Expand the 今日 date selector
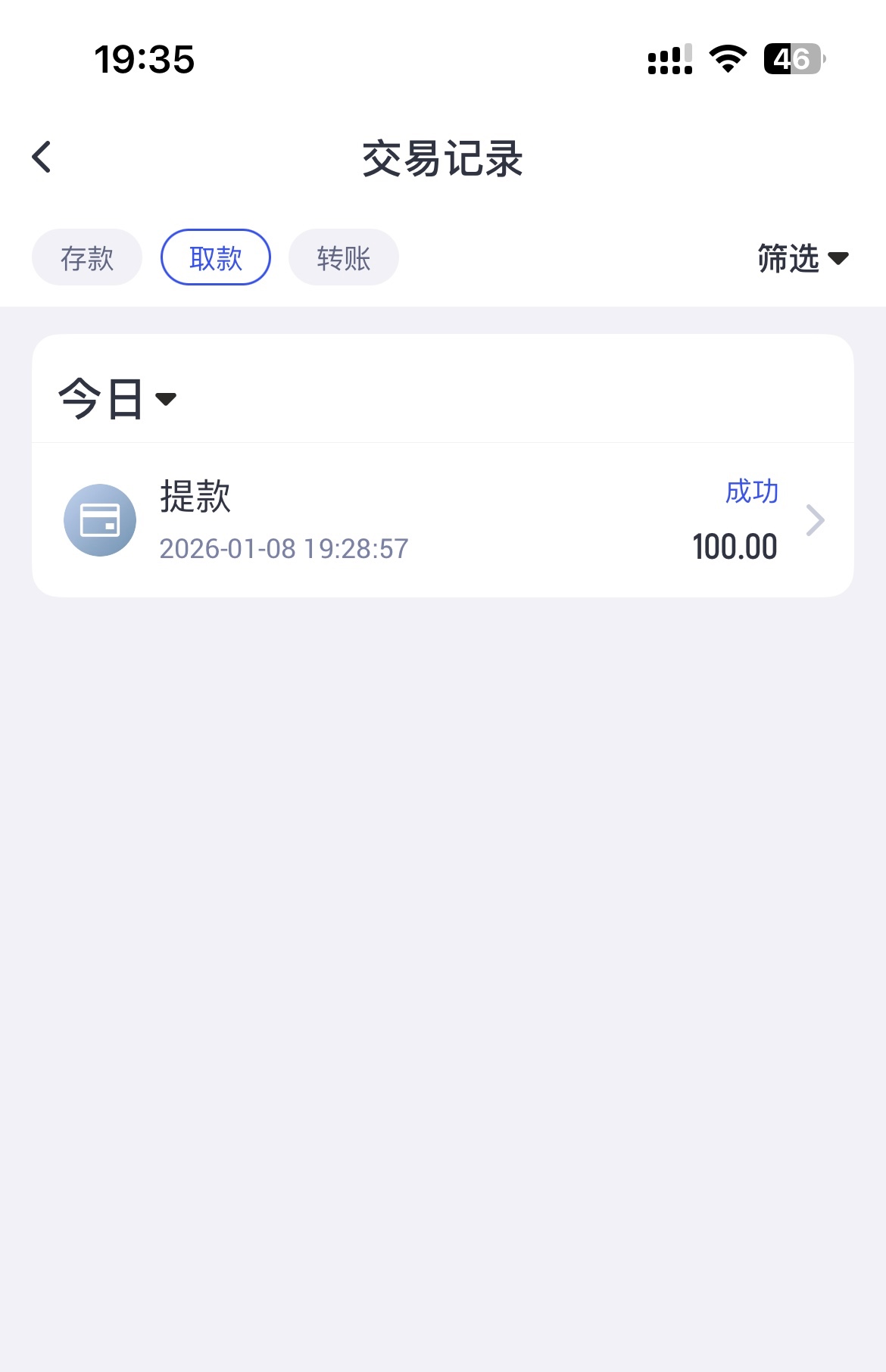This screenshot has width=886, height=1372. [x=117, y=399]
